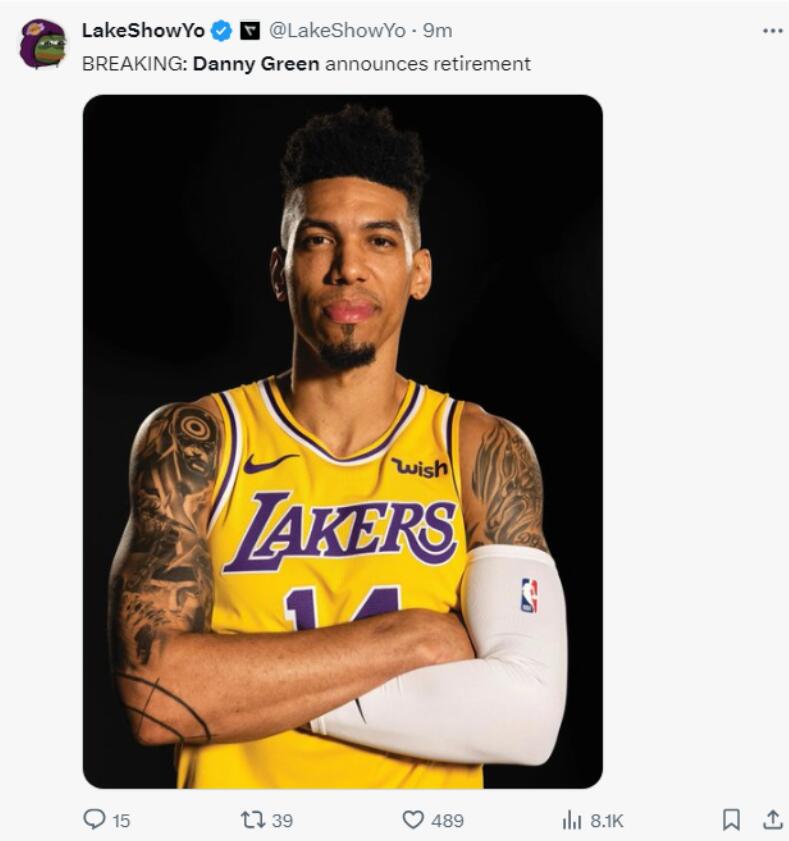Reply to the retirement tweet

coord(95,820)
